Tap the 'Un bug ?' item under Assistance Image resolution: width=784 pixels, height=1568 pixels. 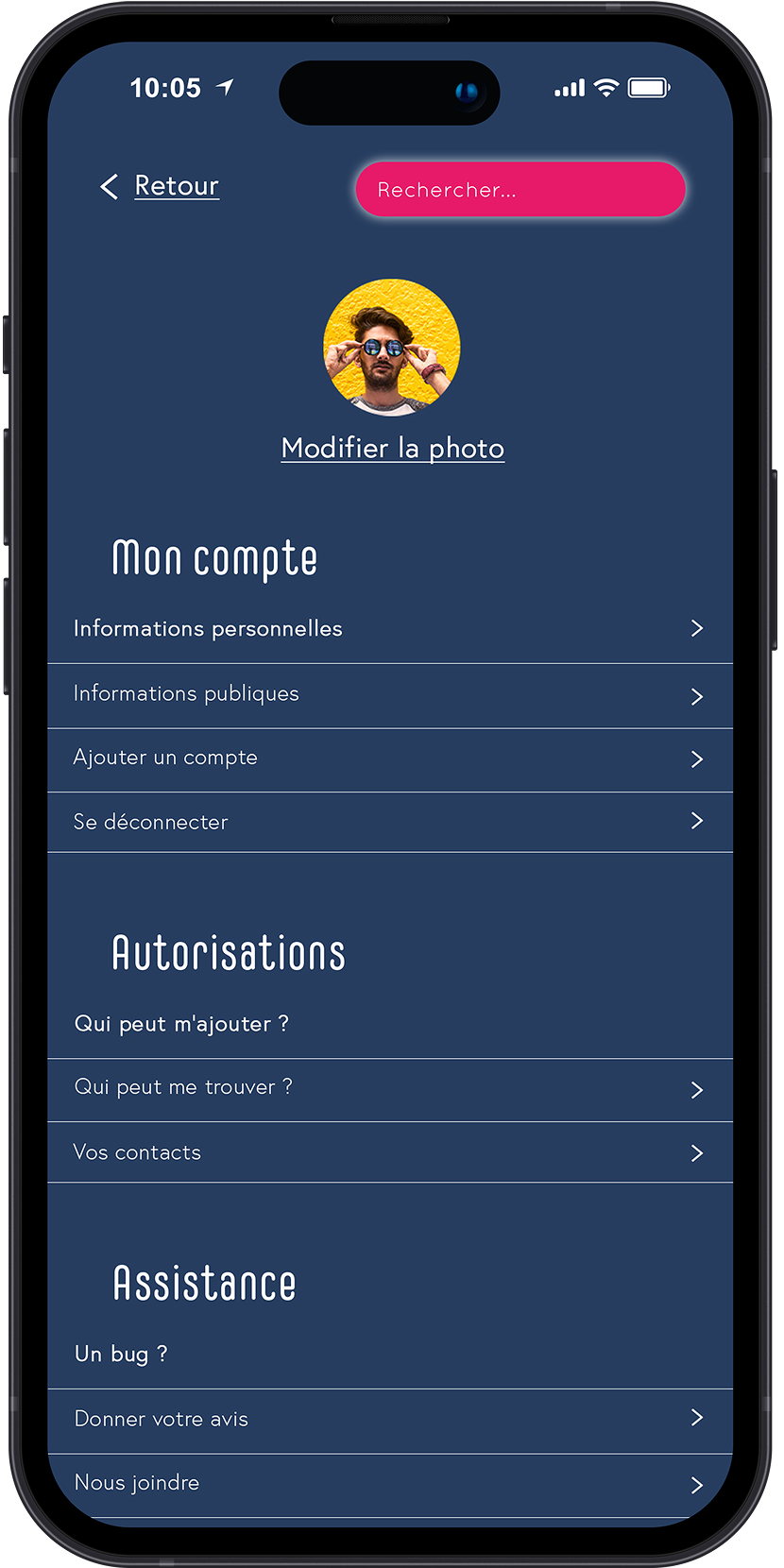[x=122, y=1353]
